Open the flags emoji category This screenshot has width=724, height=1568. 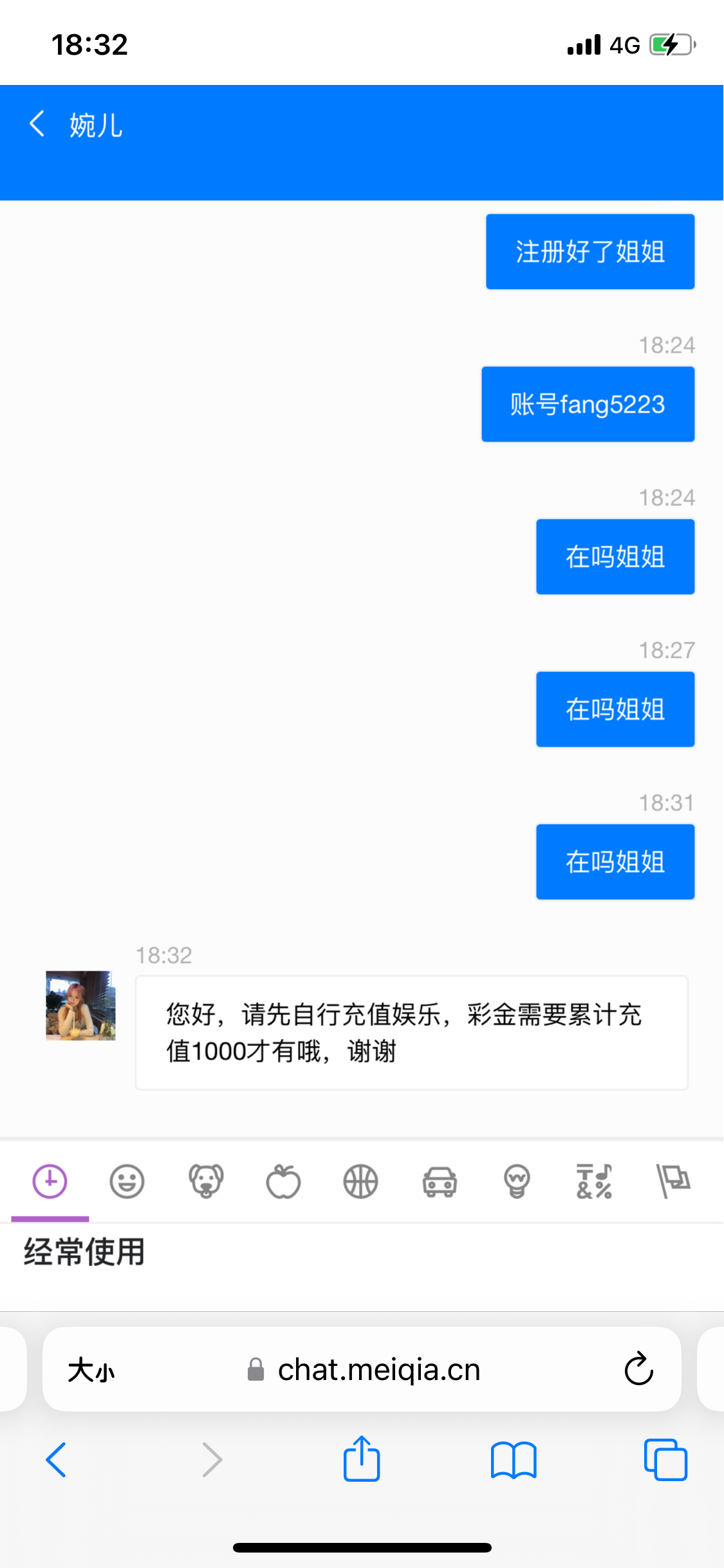pyautogui.click(x=673, y=1182)
